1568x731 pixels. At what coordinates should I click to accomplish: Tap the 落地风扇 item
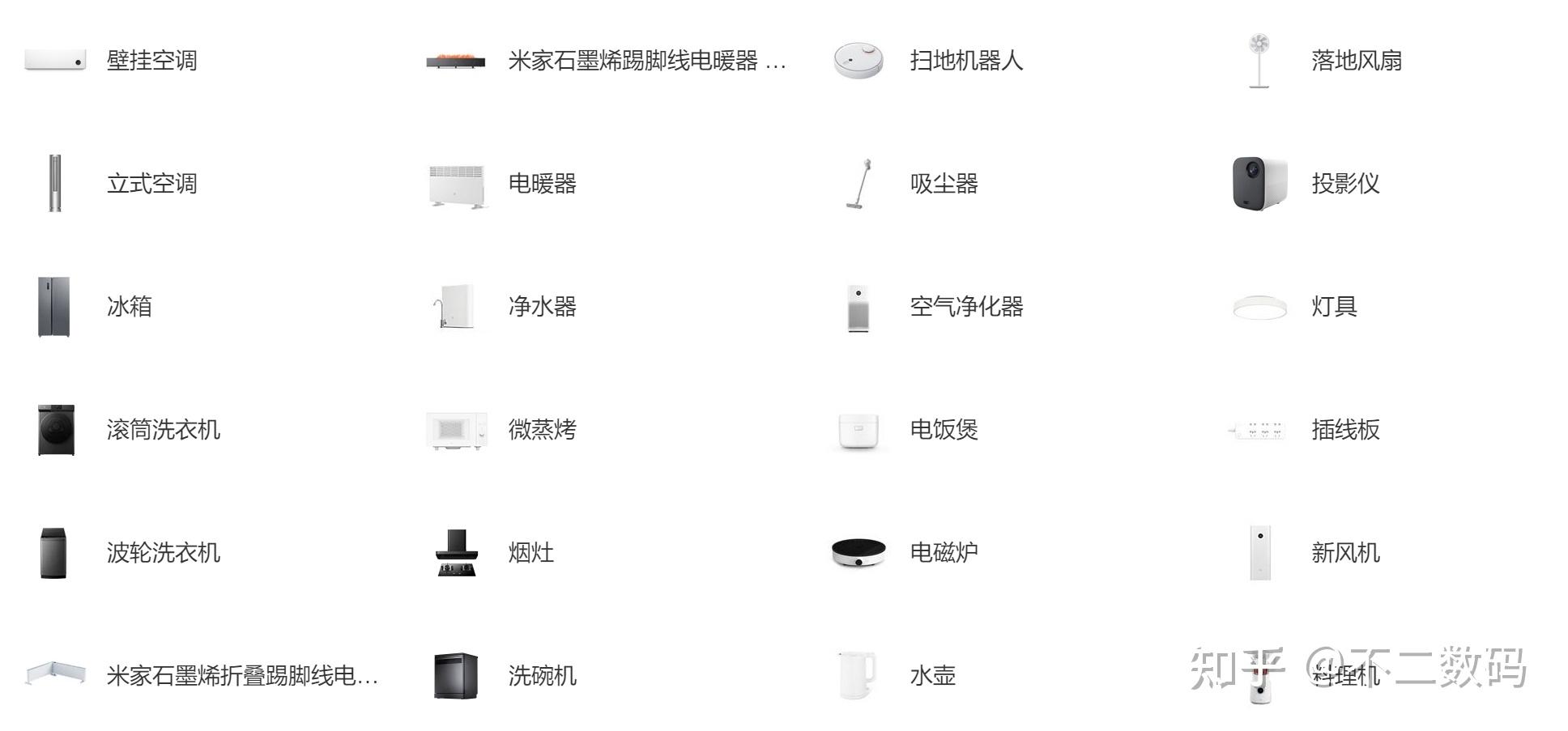coord(1356,61)
